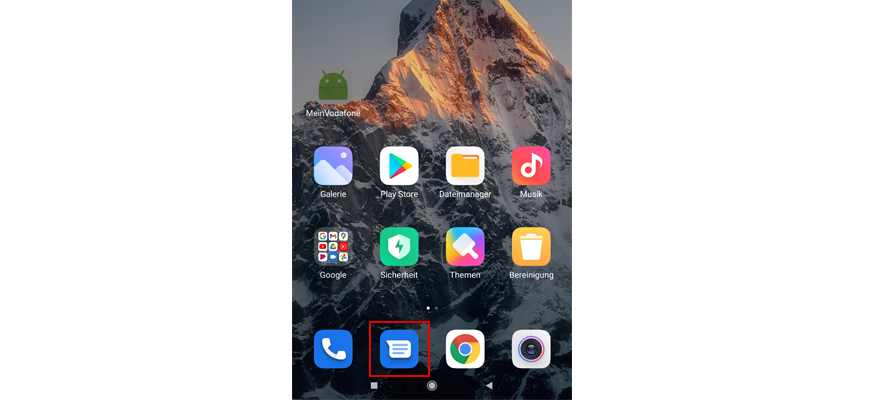Launch the Musik app
The height and width of the screenshot is (400, 879).
tap(531, 166)
